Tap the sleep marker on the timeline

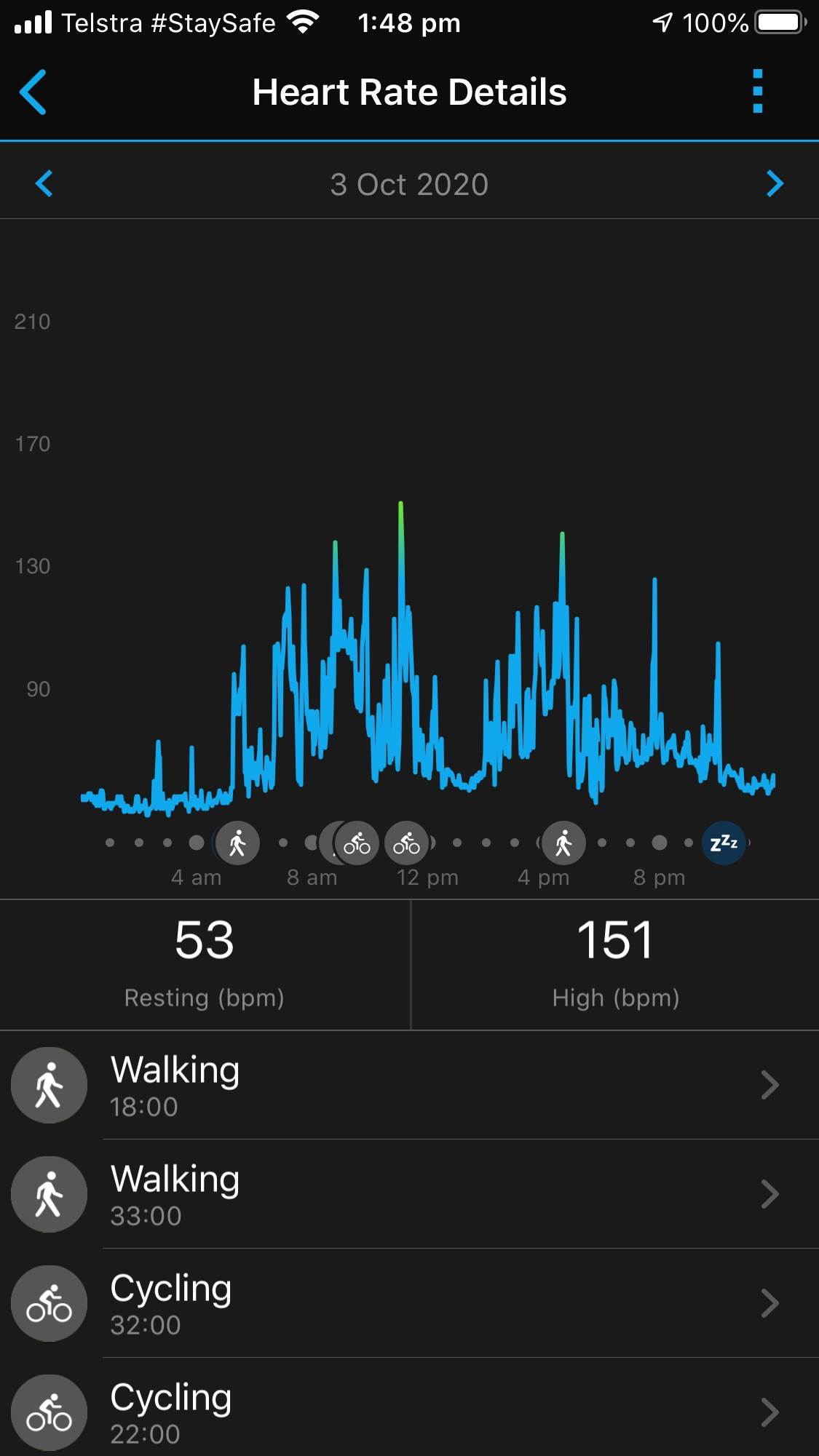click(x=724, y=843)
